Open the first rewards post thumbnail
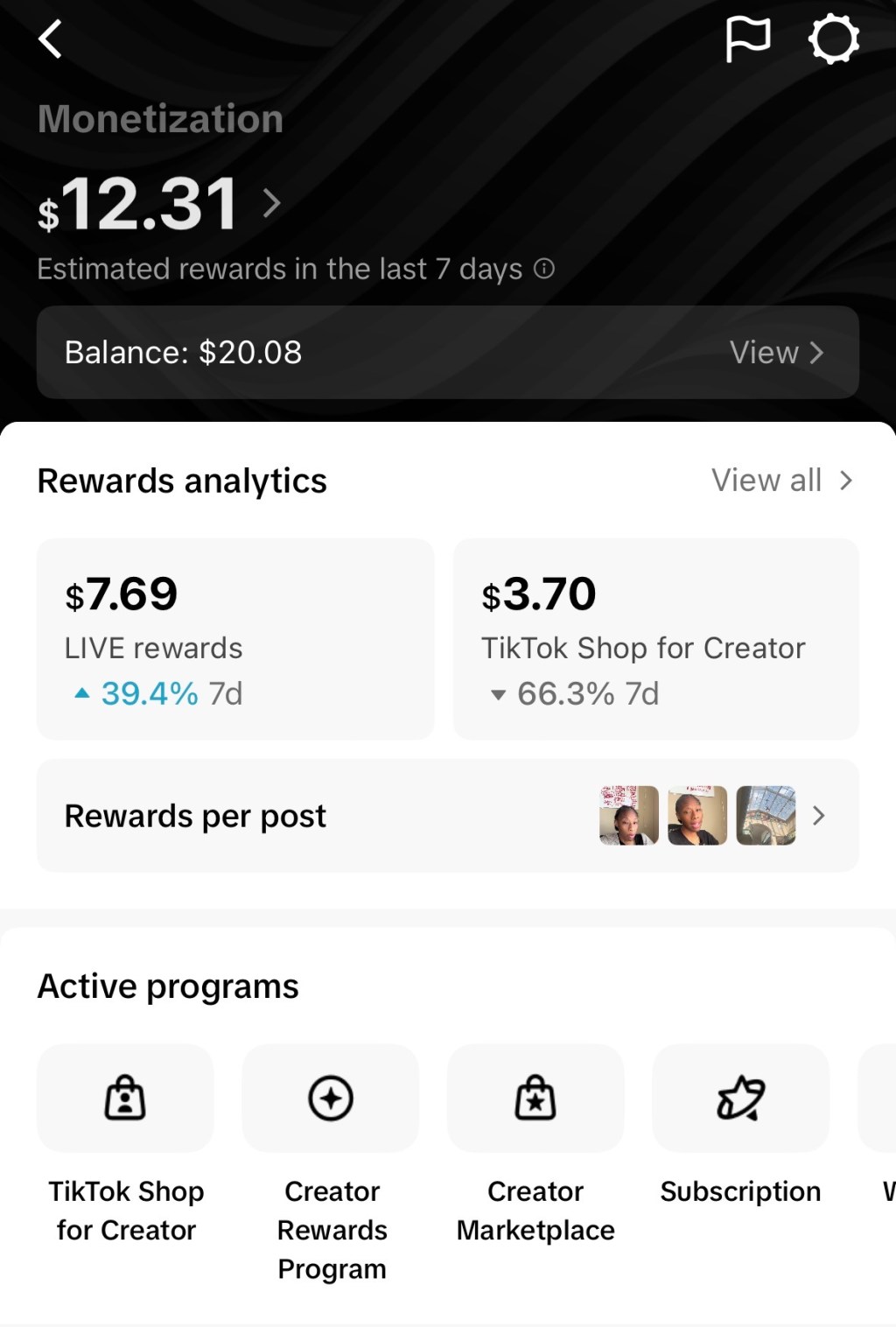Viewport: 896px width, 1327px height. click(x=628, y=816)
